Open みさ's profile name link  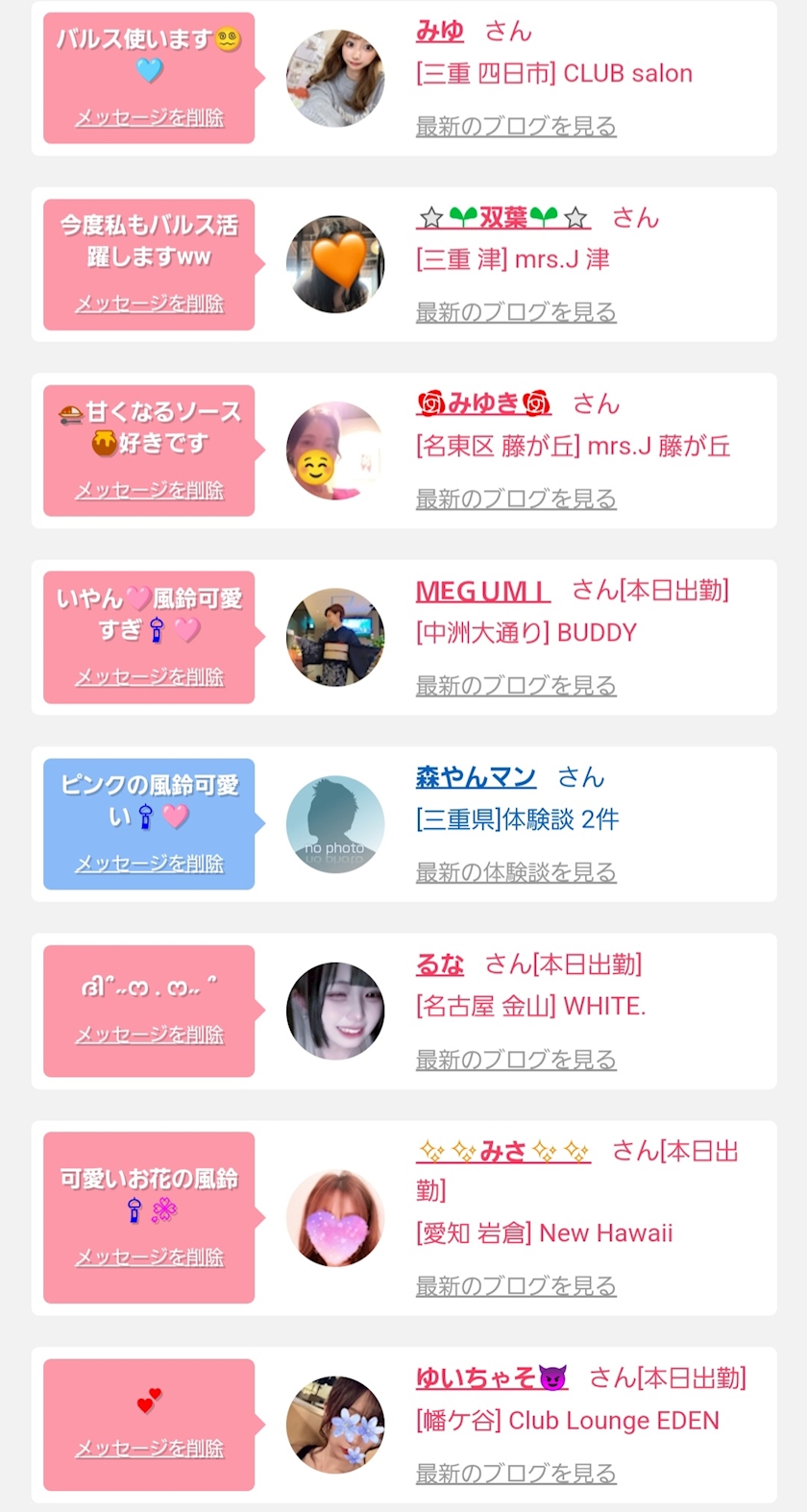pyautogui.click(x=502, y=1151)
